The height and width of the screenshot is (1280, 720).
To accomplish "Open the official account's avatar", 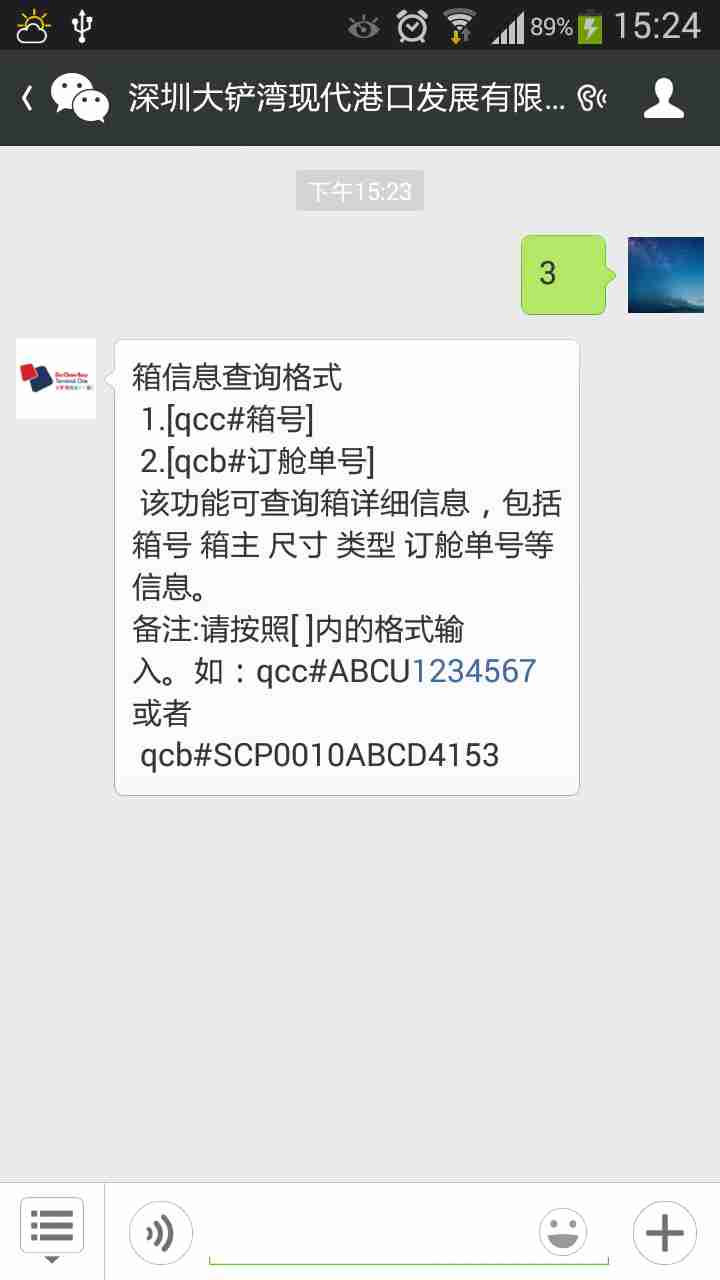I will pos(56,378).
